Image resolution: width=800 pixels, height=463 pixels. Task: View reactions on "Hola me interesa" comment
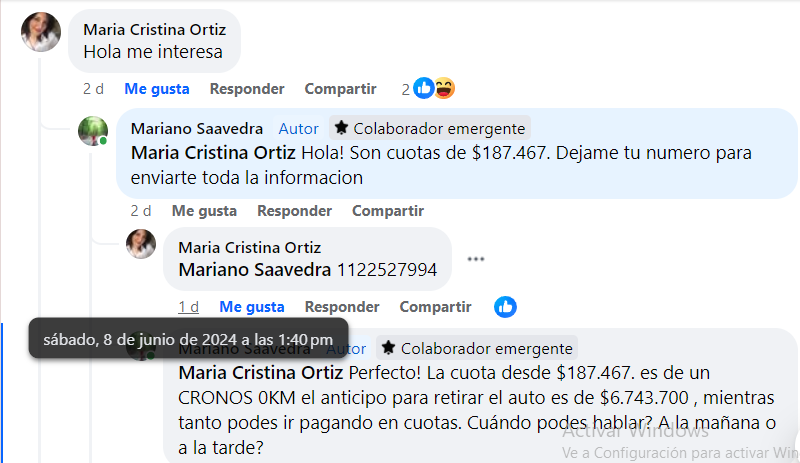(431, 89)
